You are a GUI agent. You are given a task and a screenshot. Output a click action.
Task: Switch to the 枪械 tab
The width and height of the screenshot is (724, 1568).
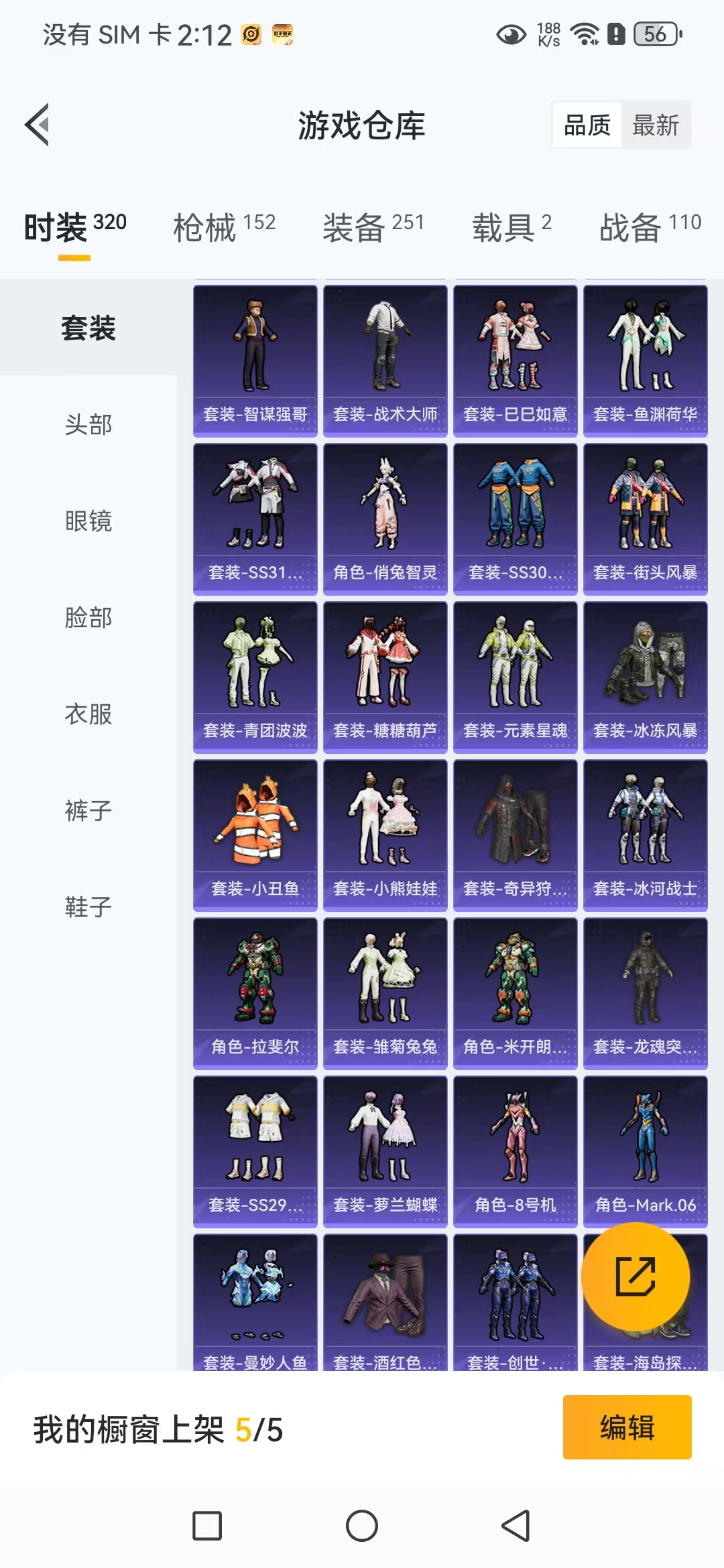pyautogui.click(x=225, y=228)
